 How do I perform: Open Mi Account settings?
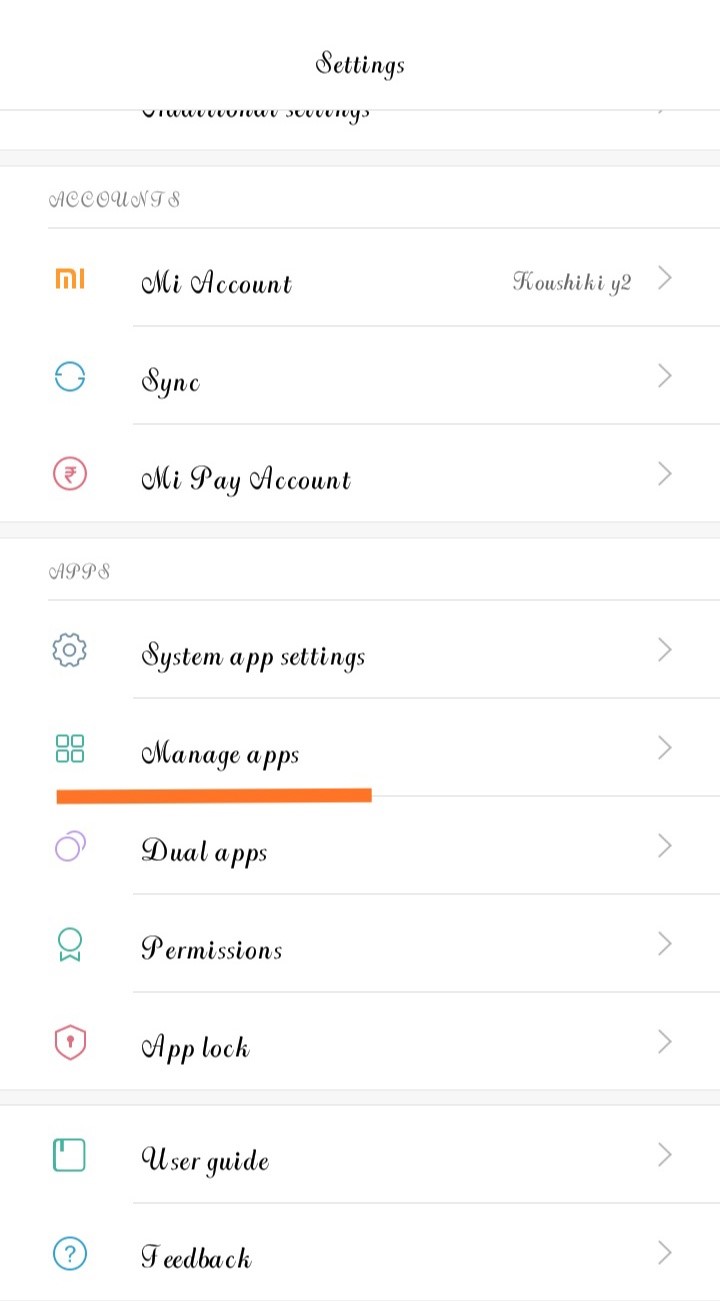216,283
